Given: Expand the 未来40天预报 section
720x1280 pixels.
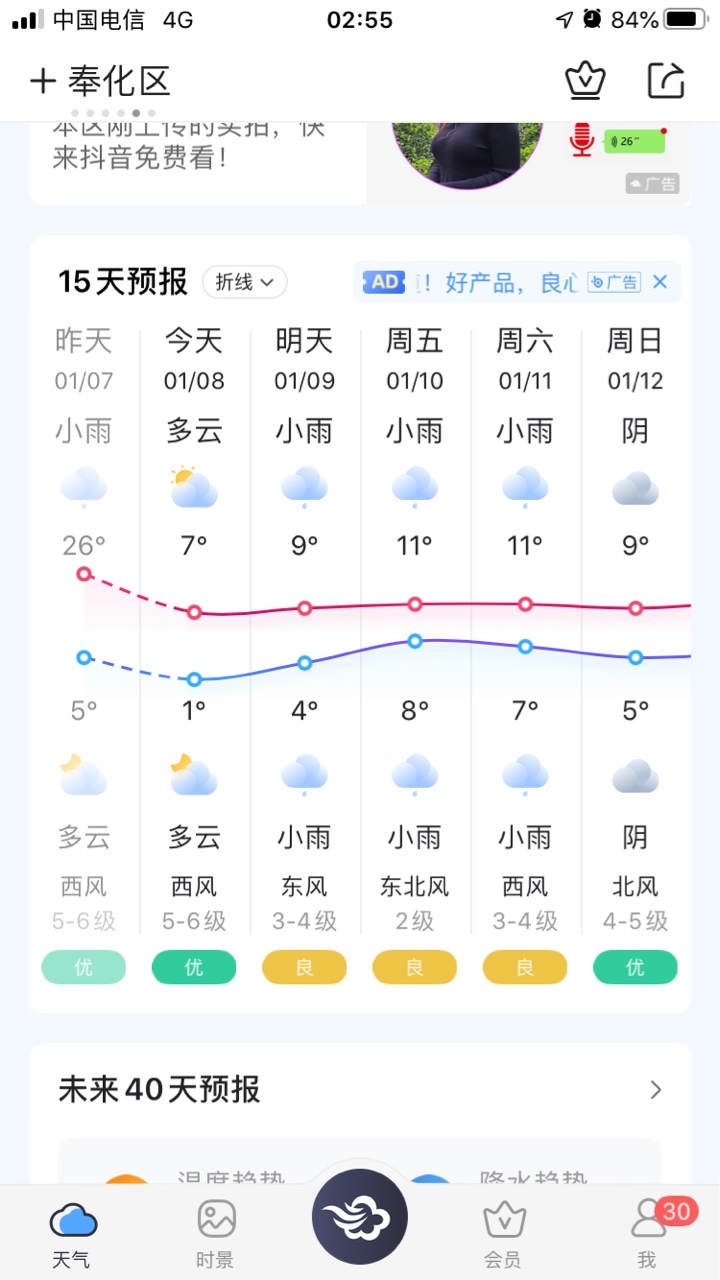Looking at the screenshot, I should (656, 1089).
